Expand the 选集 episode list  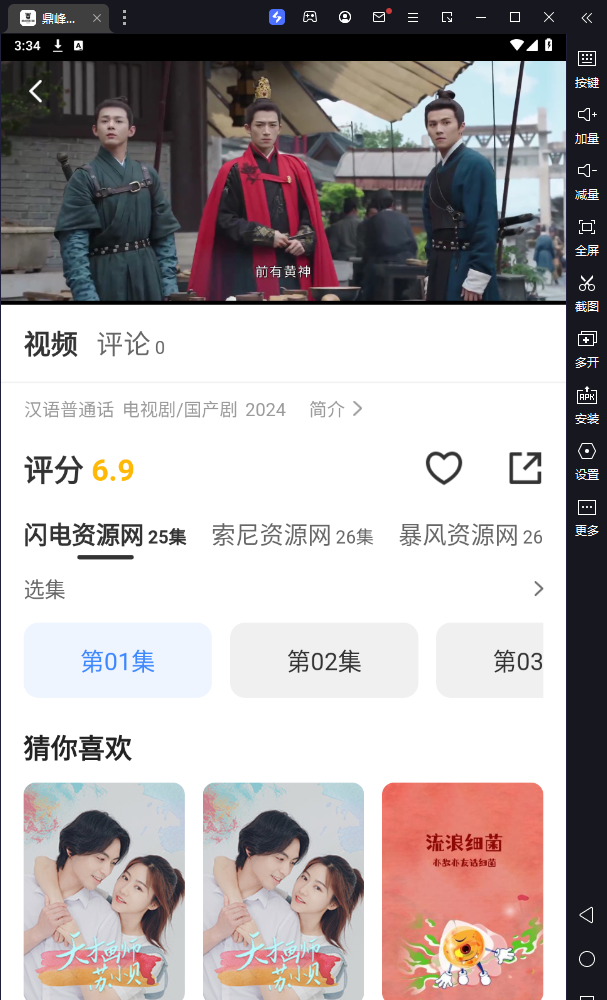coord(537,589)
